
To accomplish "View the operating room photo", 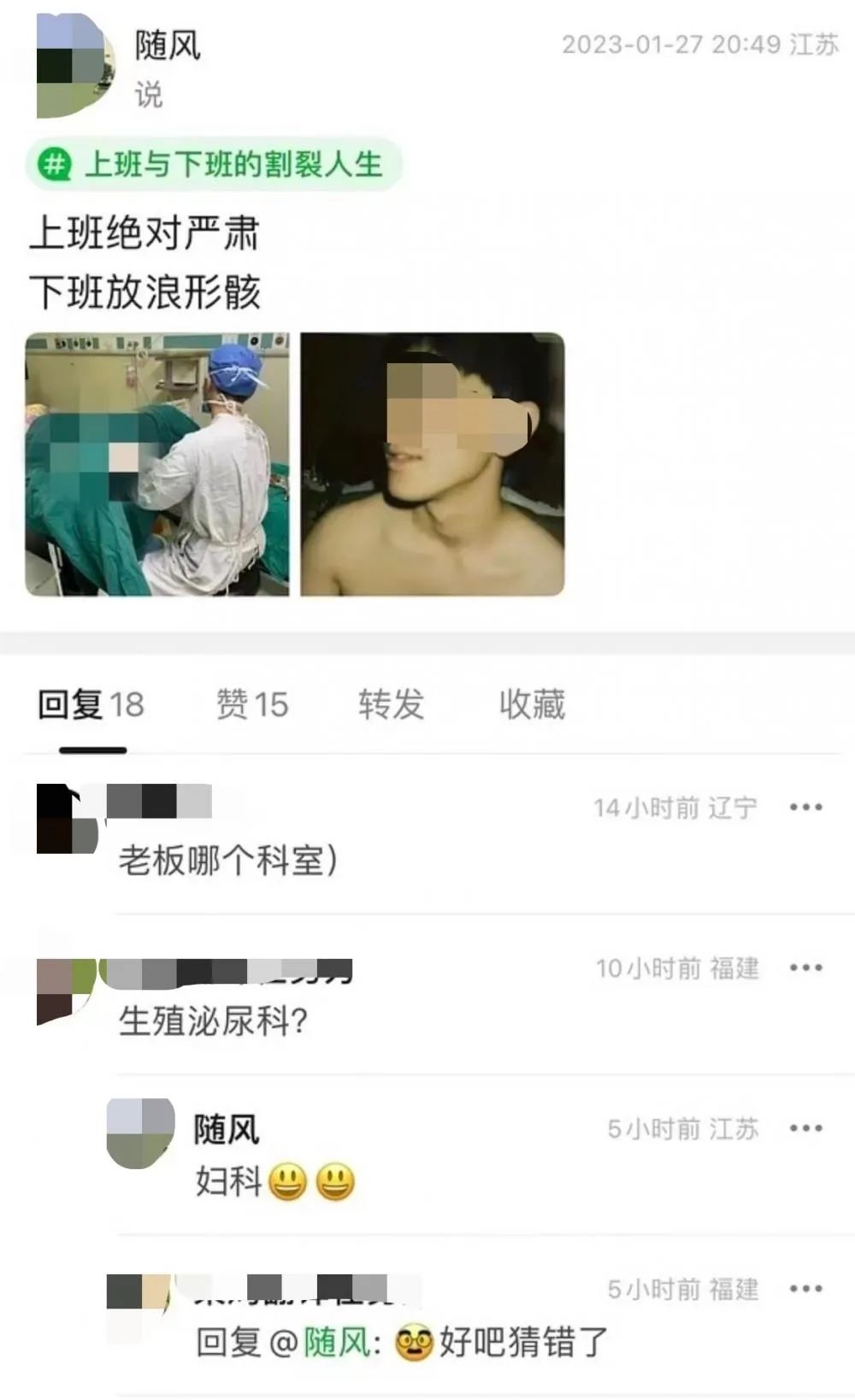I will click(157, 464).
